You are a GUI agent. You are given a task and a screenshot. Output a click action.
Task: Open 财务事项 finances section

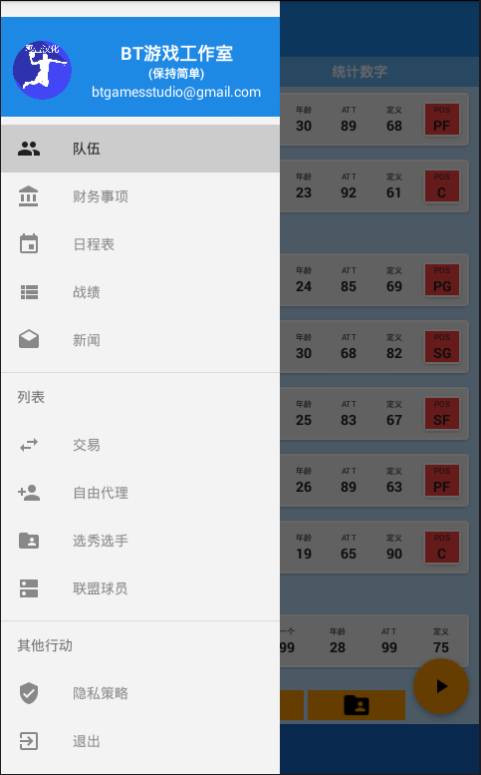(140, 197)
